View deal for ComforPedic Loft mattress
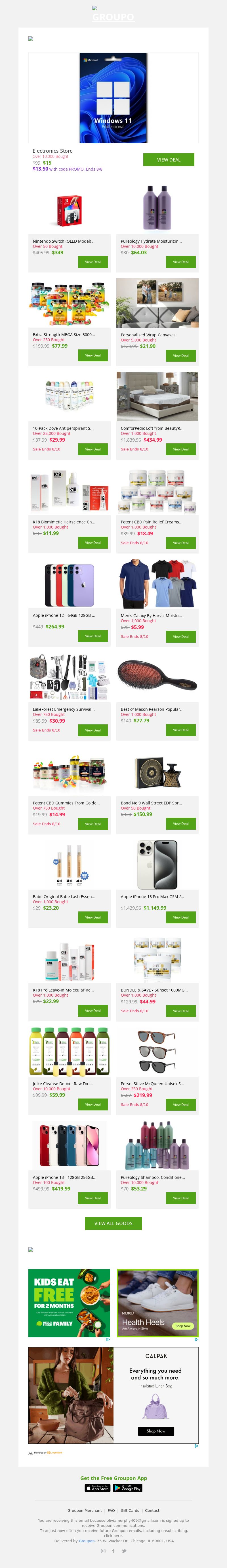 (x=181, y=449)
